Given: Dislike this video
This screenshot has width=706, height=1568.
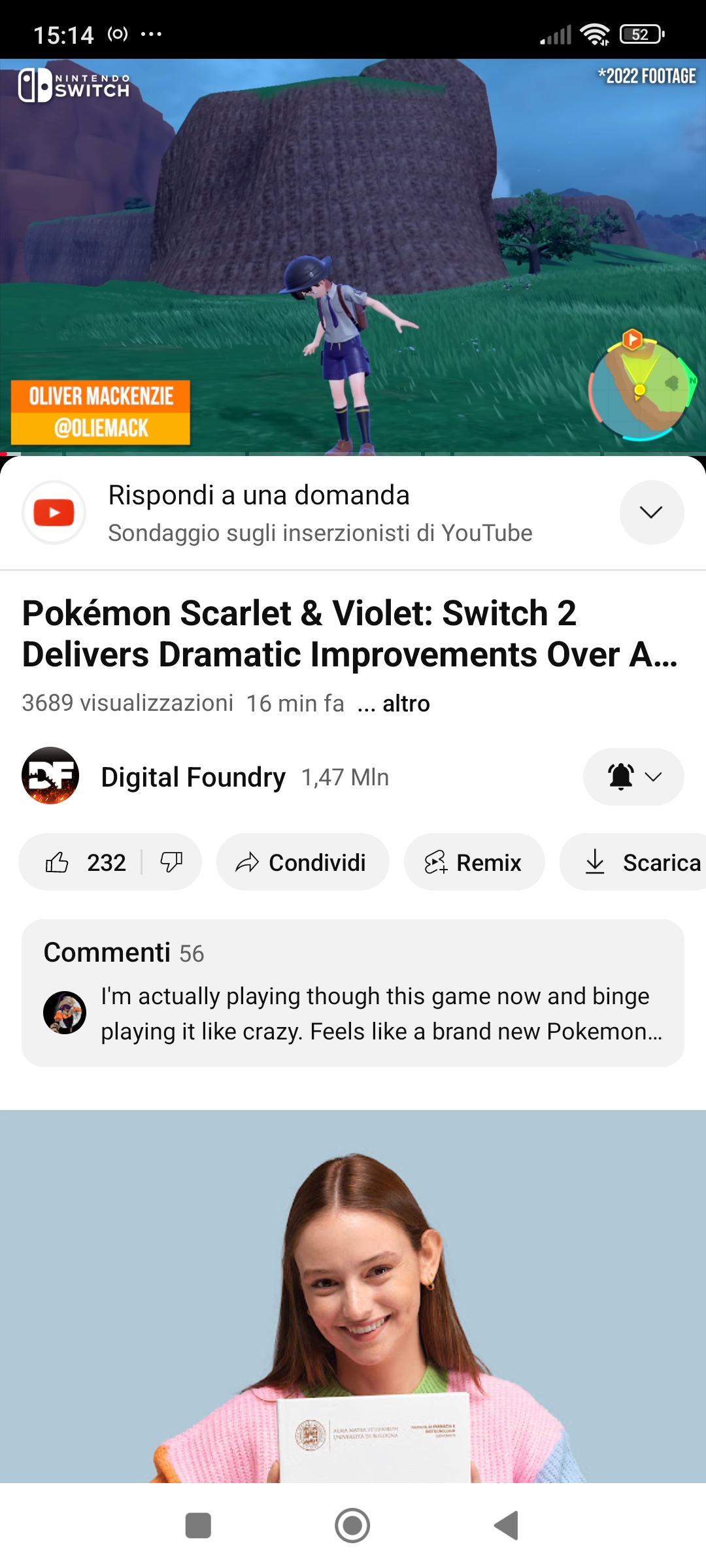Looking at the screenshot, I should coord(171,862).
